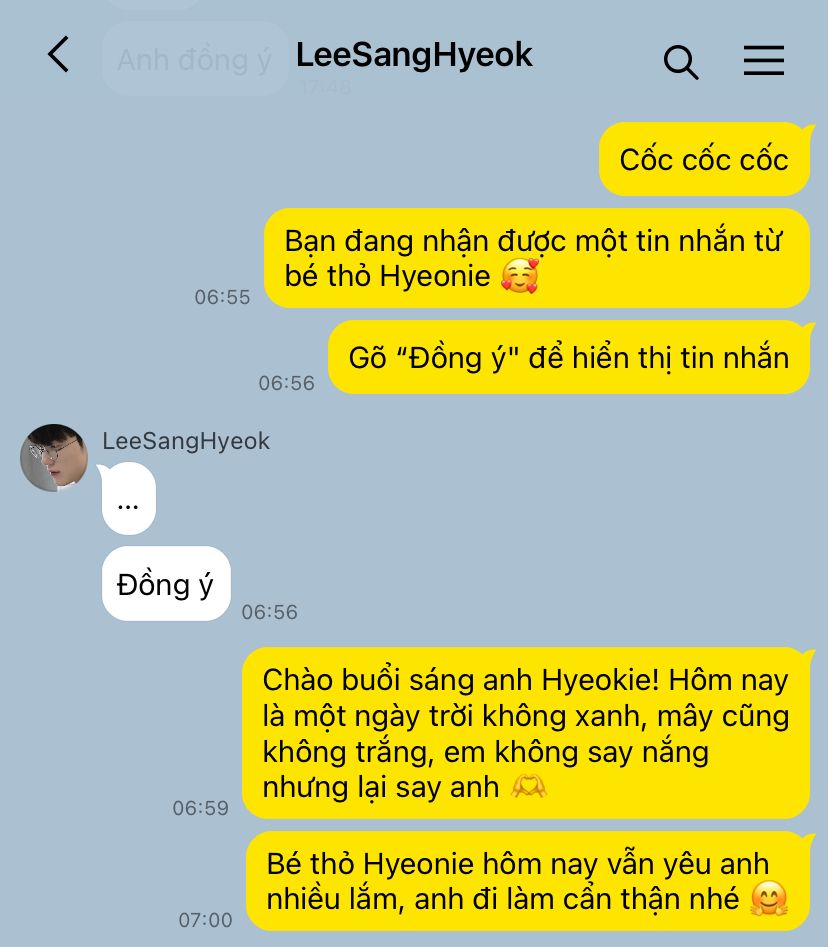This screenshot has width=828, height=947.
Task: Go back using the arrow
Action: pos(59,55)
